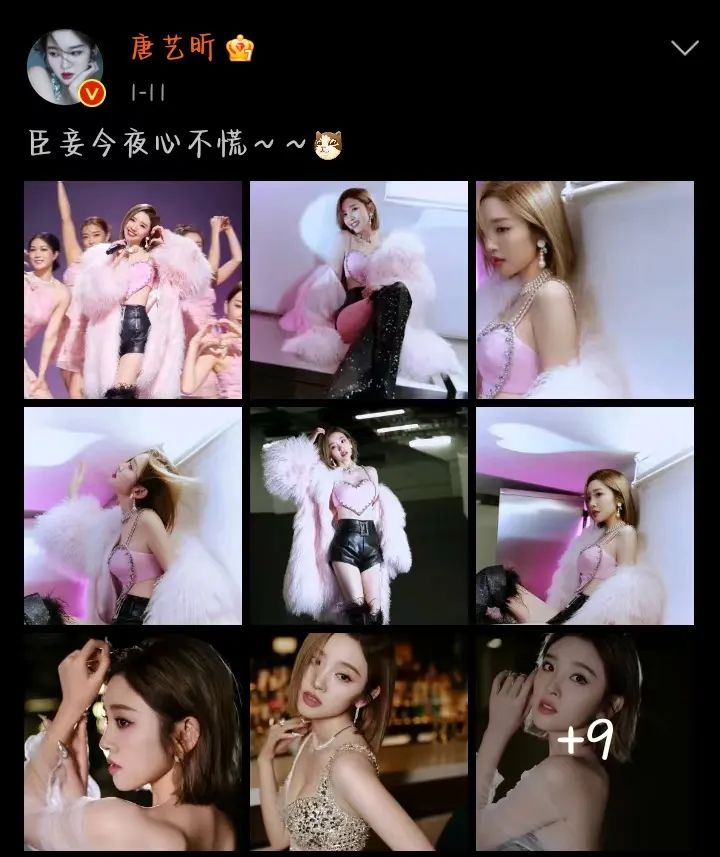View the photo of her looking upward

click(x=133, y=516)
